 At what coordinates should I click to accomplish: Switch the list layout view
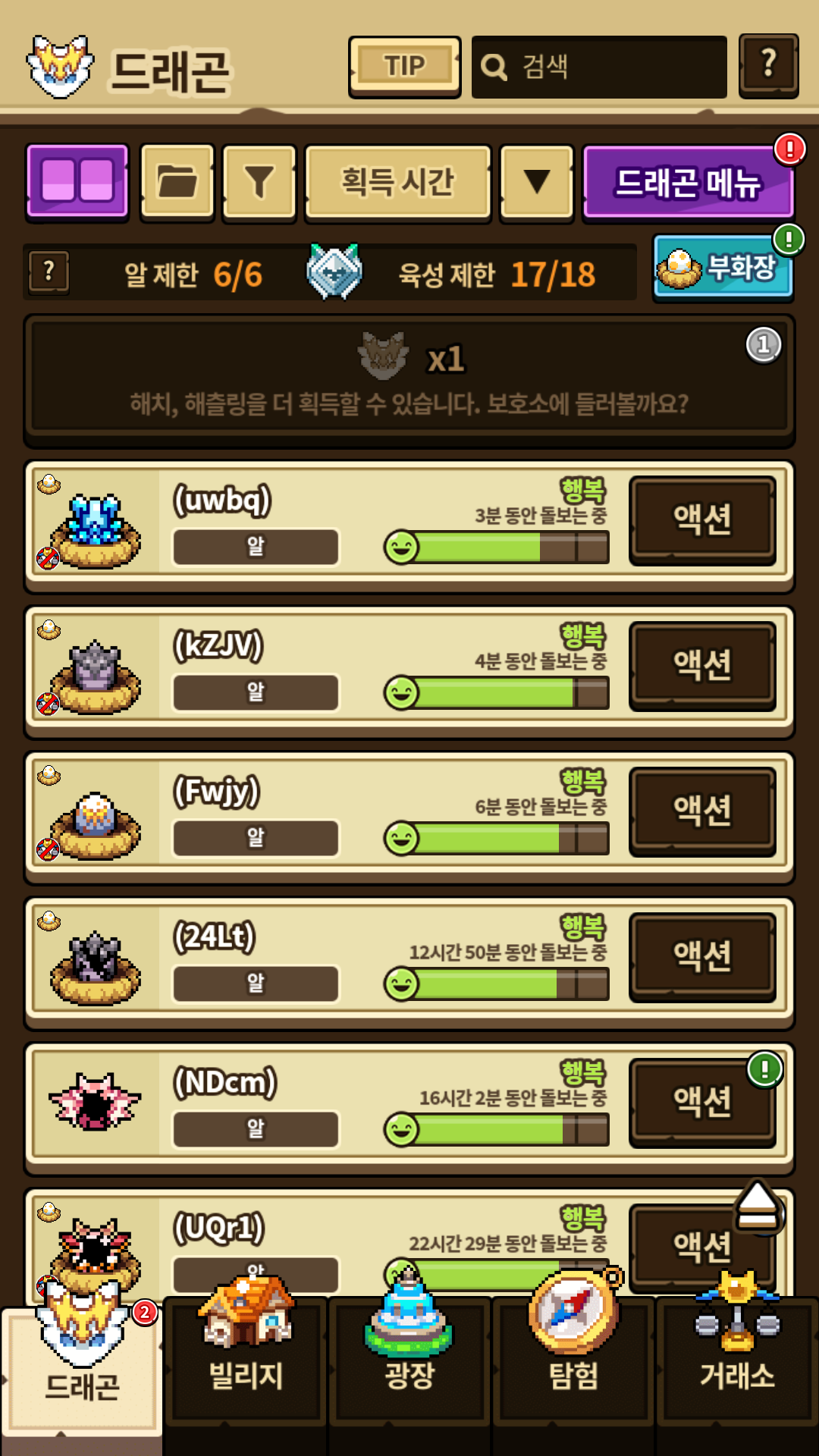coord(77,182)
